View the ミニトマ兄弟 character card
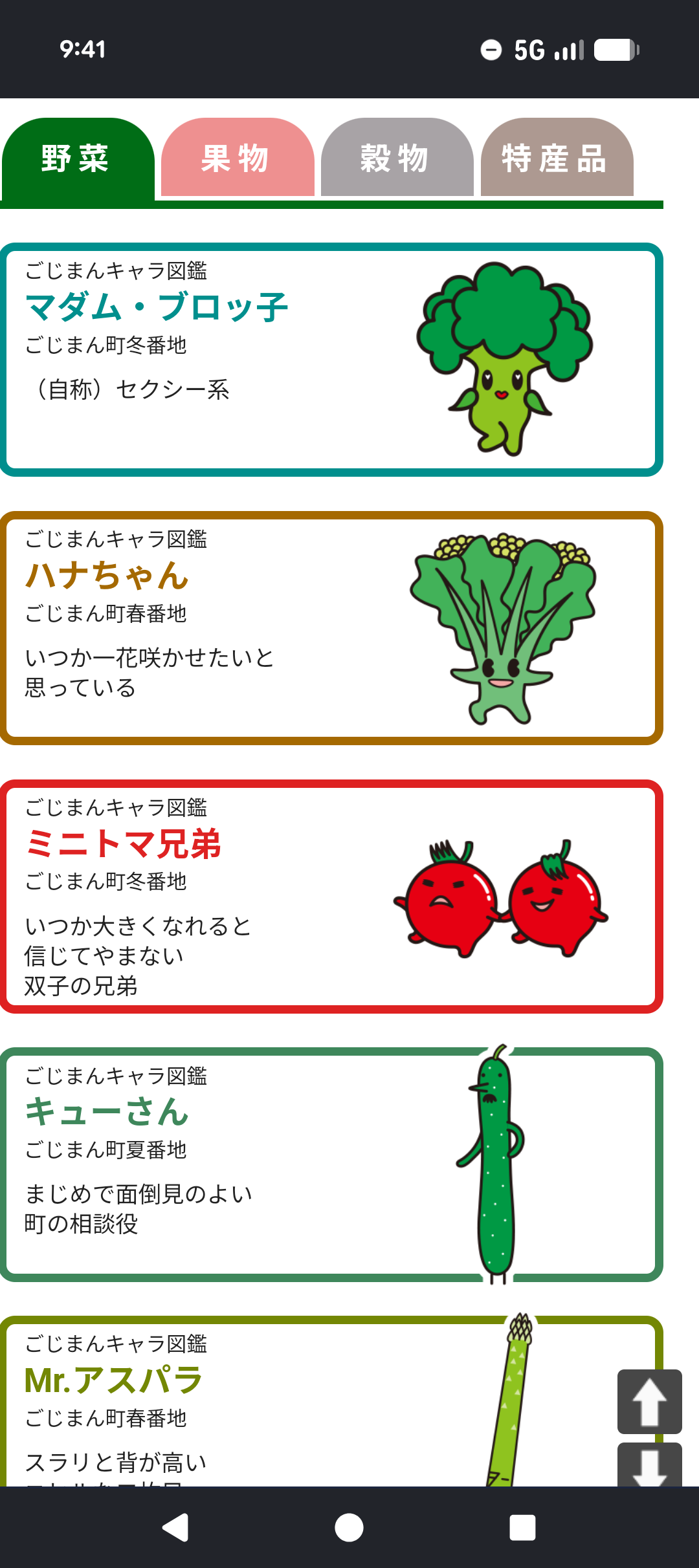Viewport: 699px width, 1568px height. click(331, 897)
